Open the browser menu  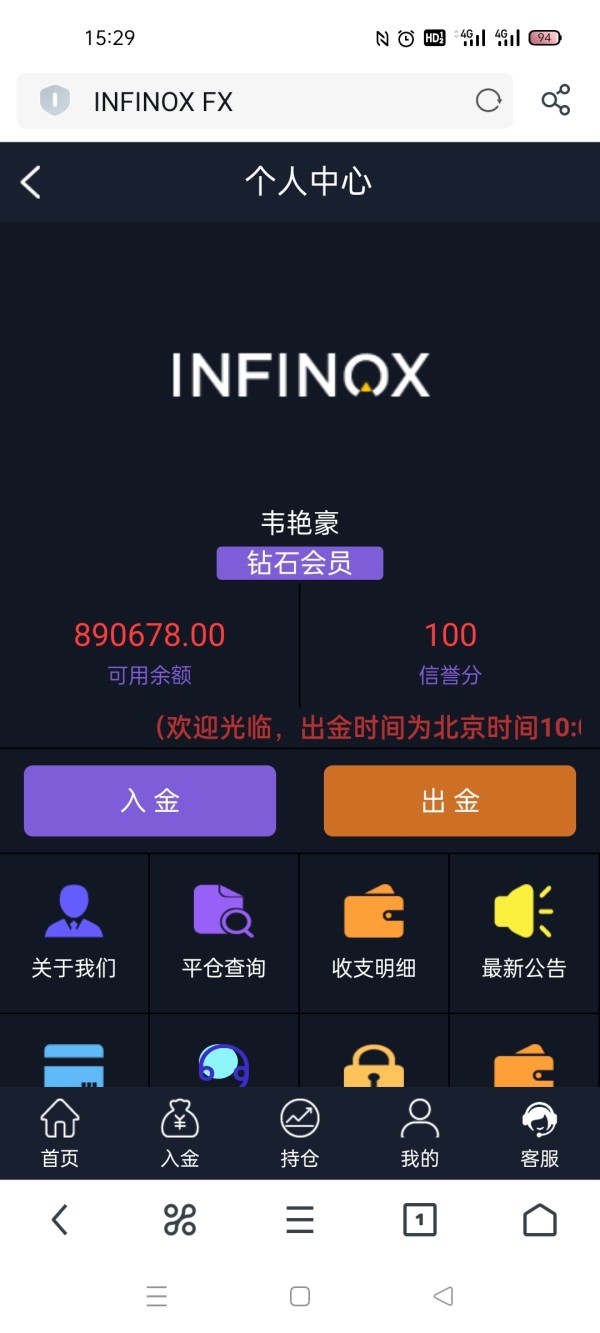(x=300, y=1220)
